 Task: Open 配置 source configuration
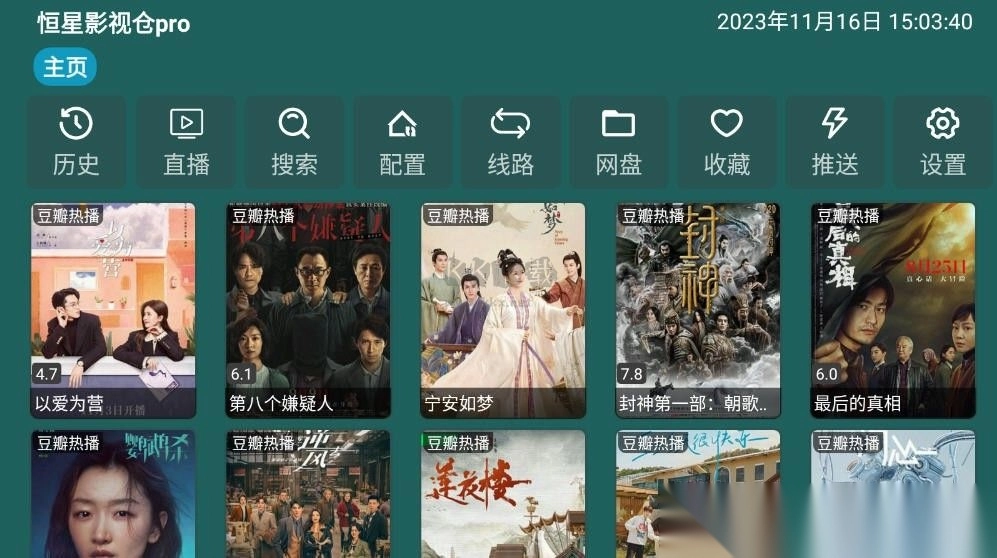402,142
